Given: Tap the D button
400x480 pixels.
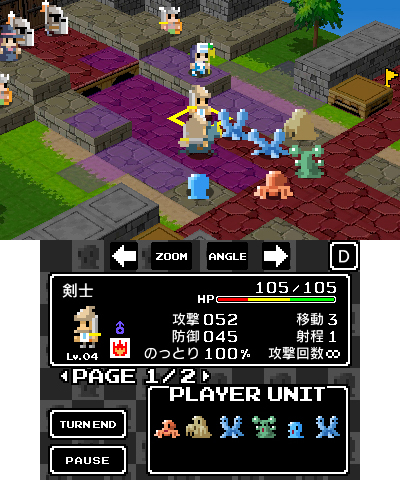Looking at the screenshot, I should click(344, 256).
